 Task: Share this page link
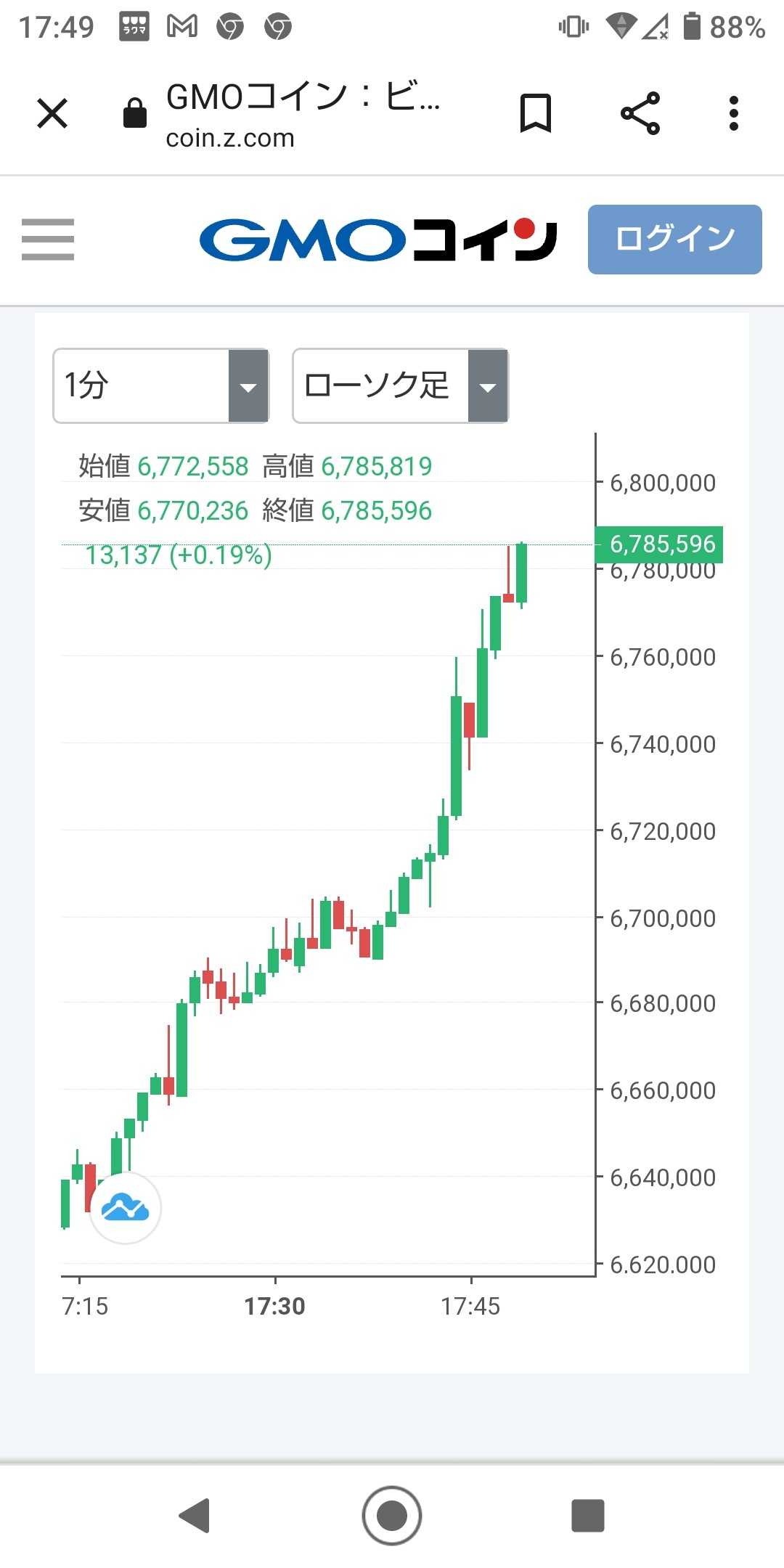pyautogui.click(x=640, y=114)
